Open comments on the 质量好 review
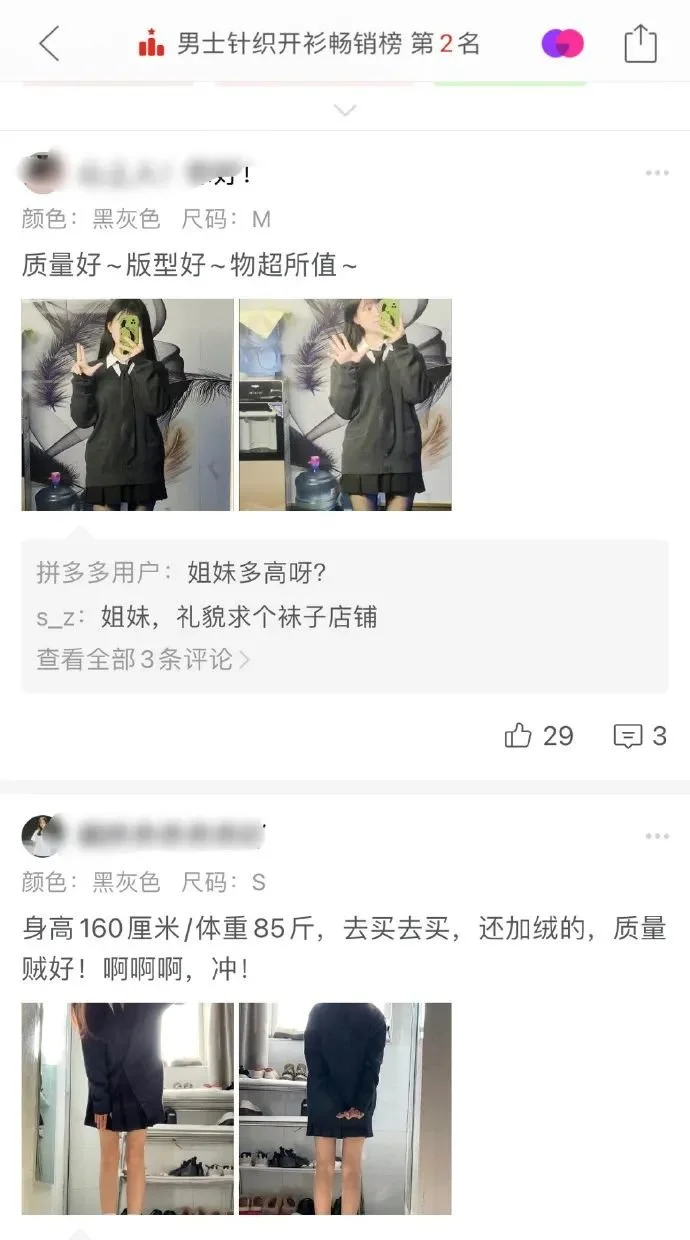Image resolution: width=690 pixels, height=1240 pixels. [639, 736]
